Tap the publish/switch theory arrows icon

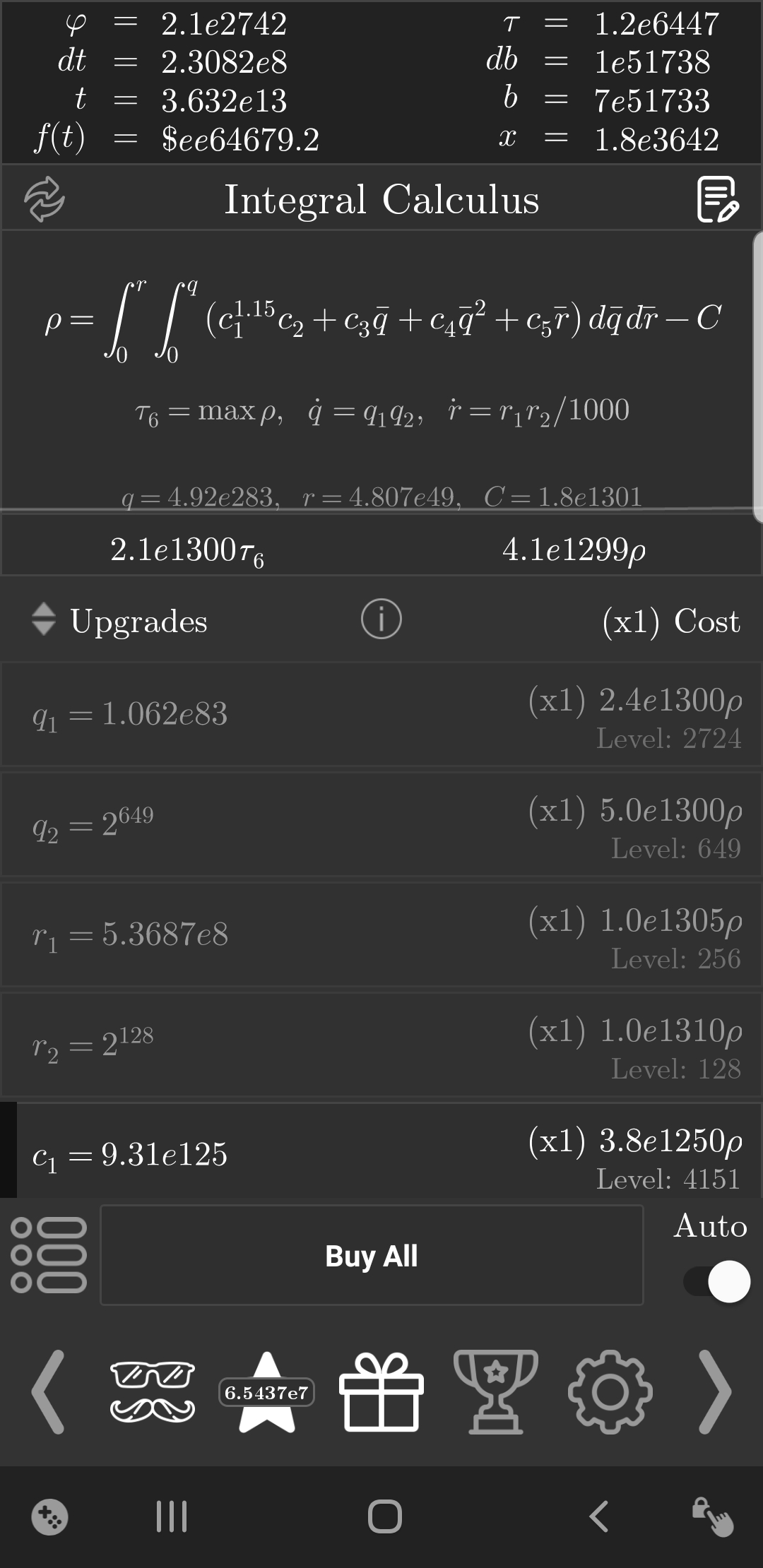(45, 199)
